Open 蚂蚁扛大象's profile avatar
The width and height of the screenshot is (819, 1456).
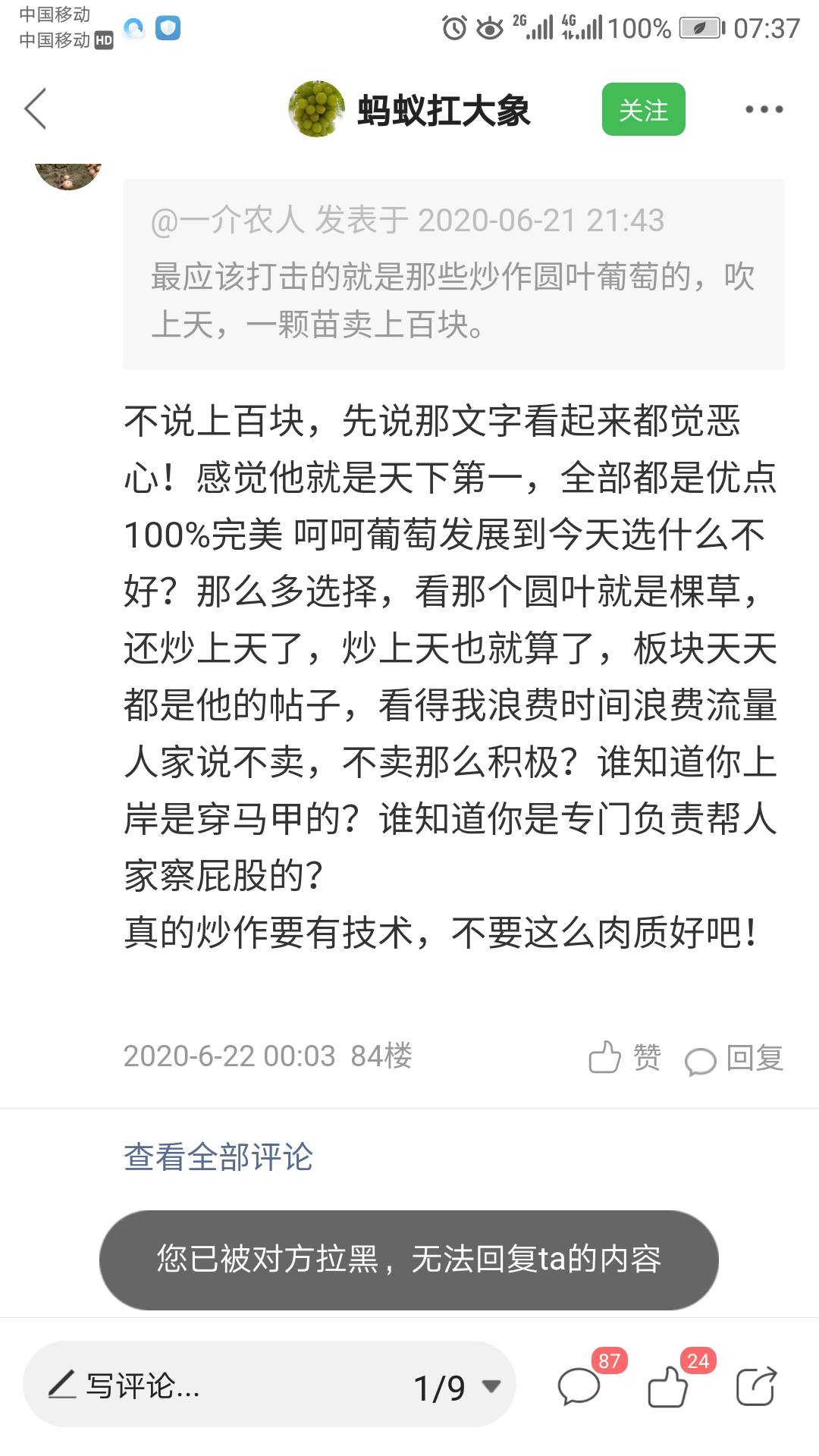(x=316, y=109)
